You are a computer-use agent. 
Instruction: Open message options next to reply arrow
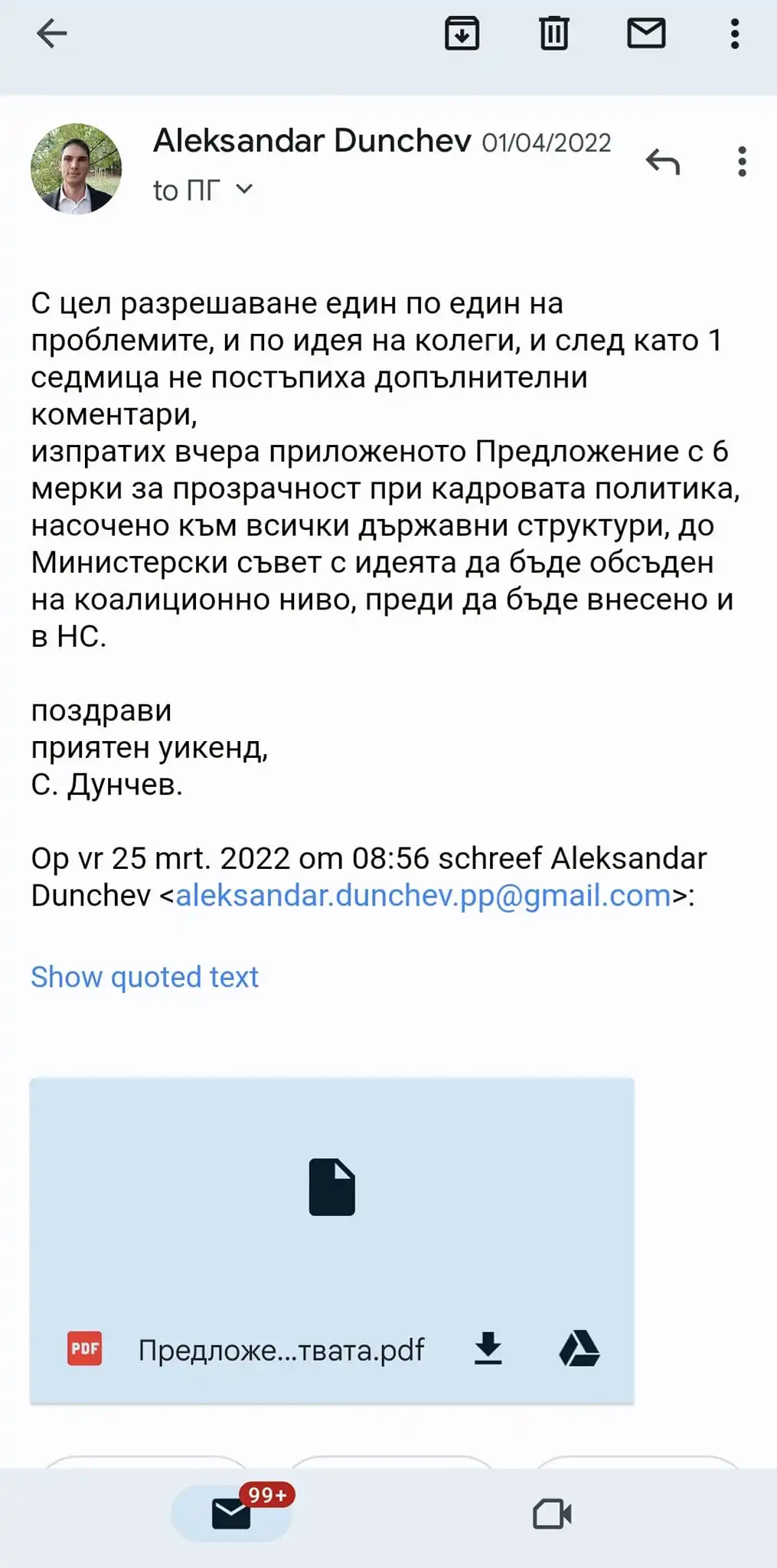coord(741,162)
